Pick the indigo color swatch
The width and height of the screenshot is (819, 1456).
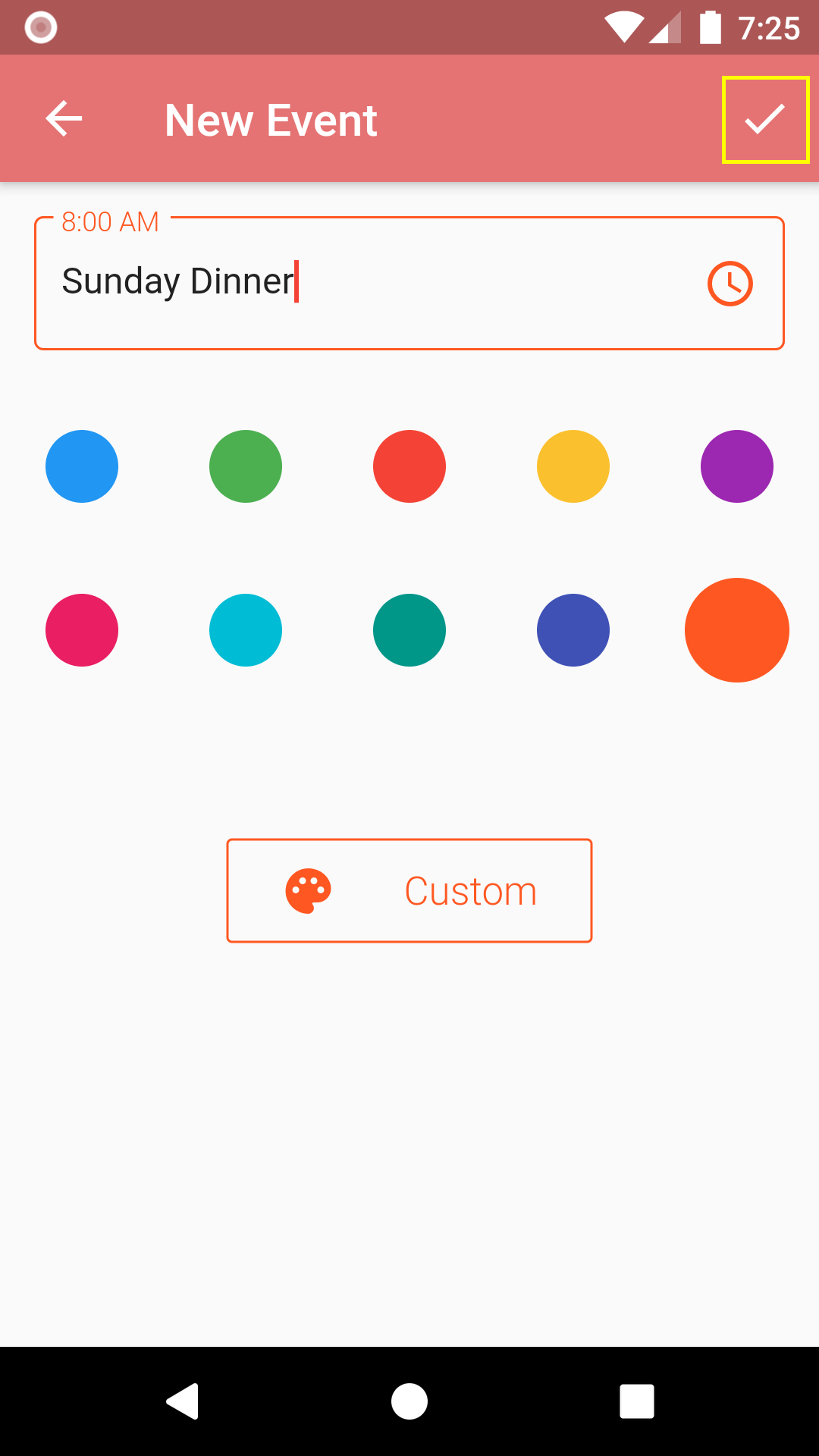(573, 630)
